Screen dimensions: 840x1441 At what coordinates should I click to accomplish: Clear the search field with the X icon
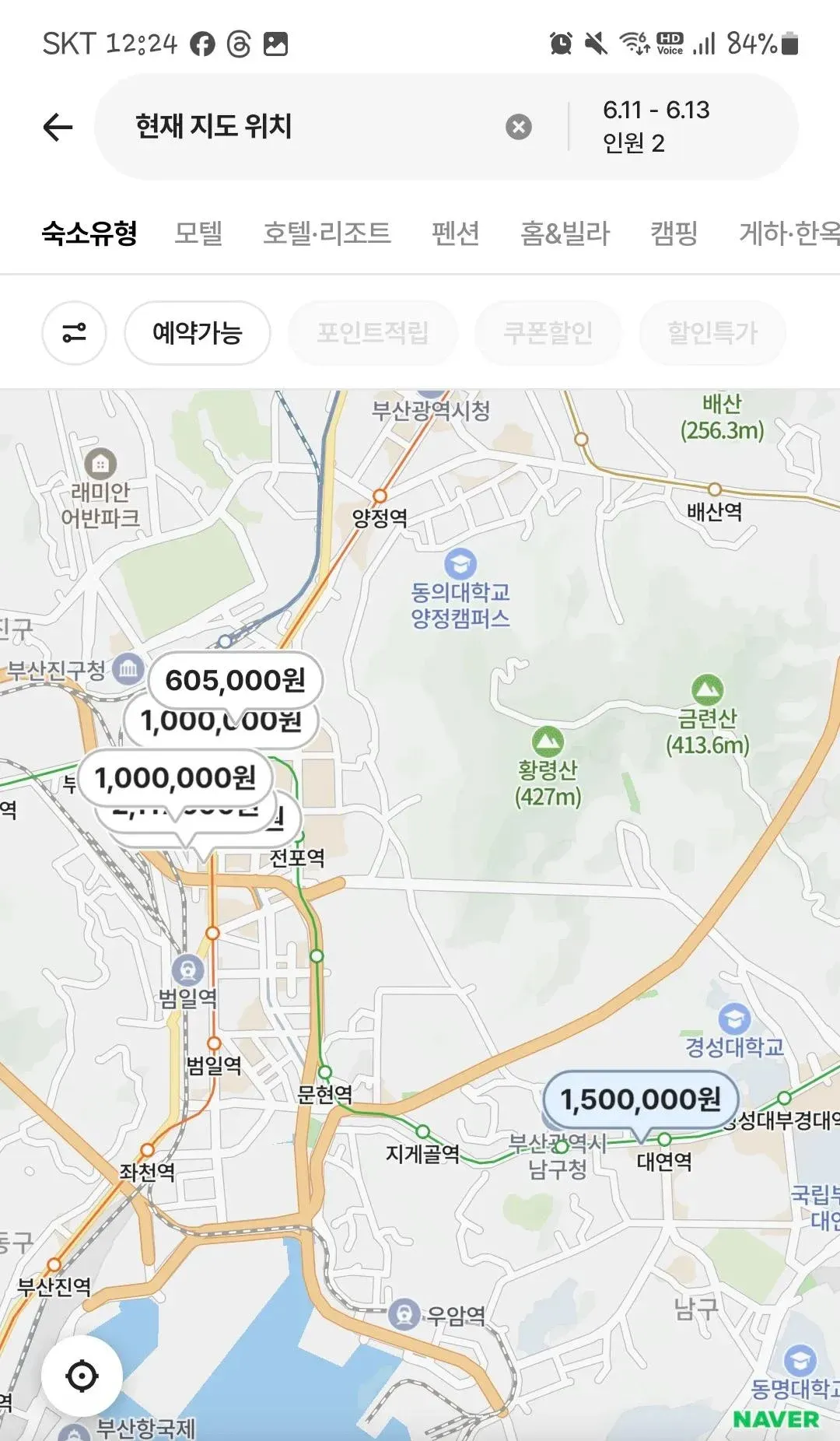(x=516, y=127)
